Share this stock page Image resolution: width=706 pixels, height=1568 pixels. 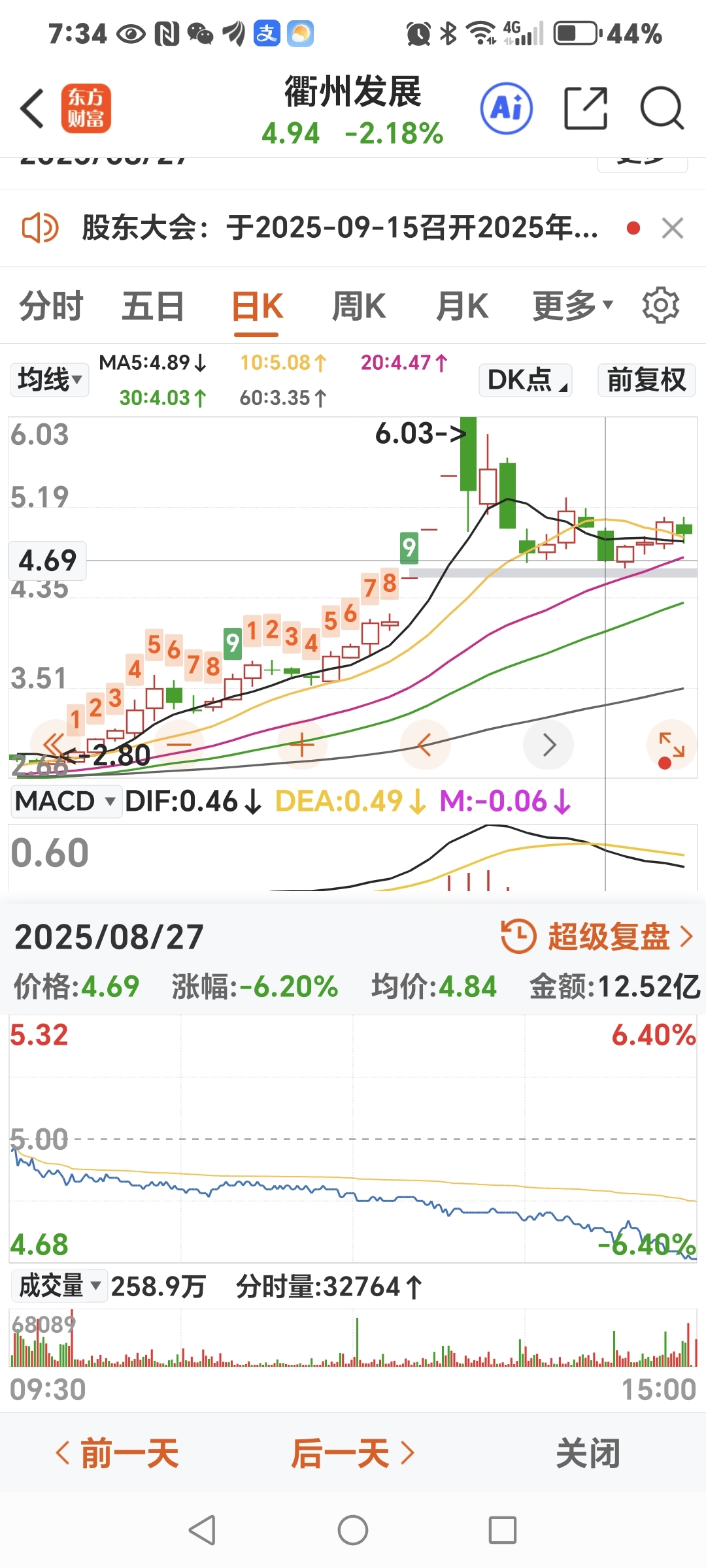click(585, 108)
